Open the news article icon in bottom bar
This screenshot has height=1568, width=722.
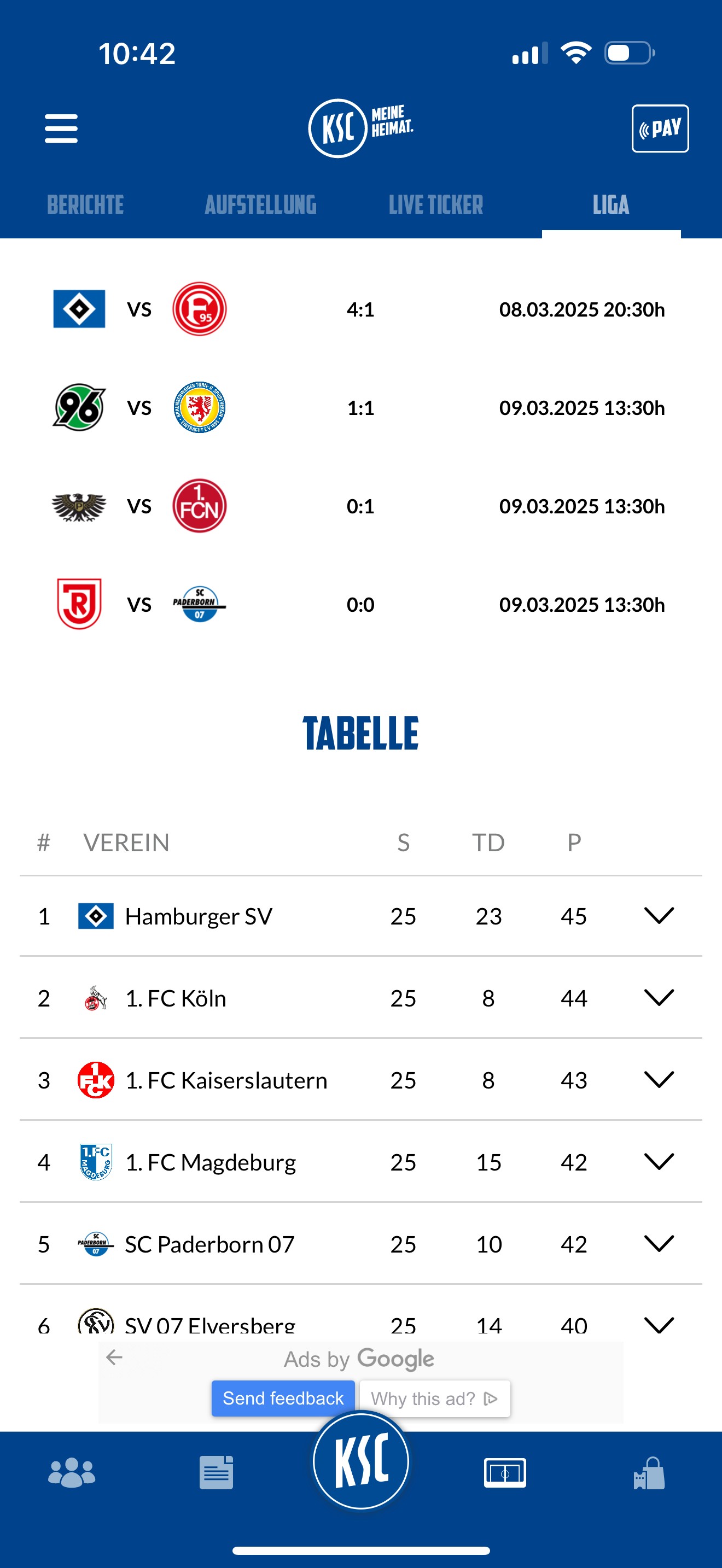(216, 1472)
